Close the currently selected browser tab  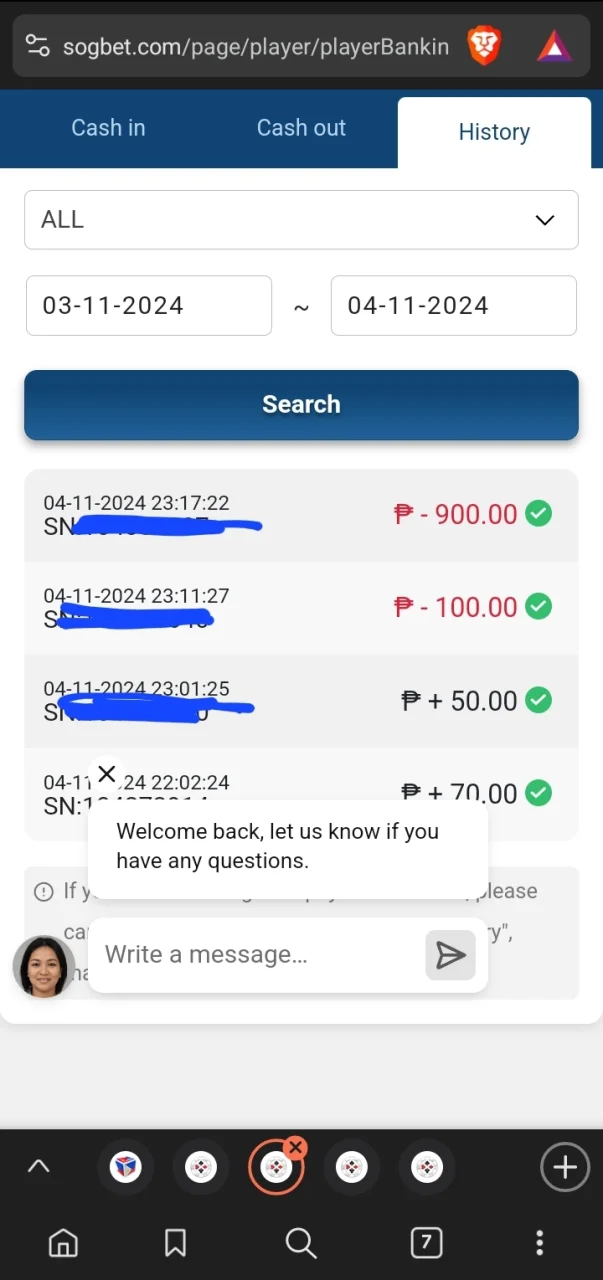(x=295, y=1148)
